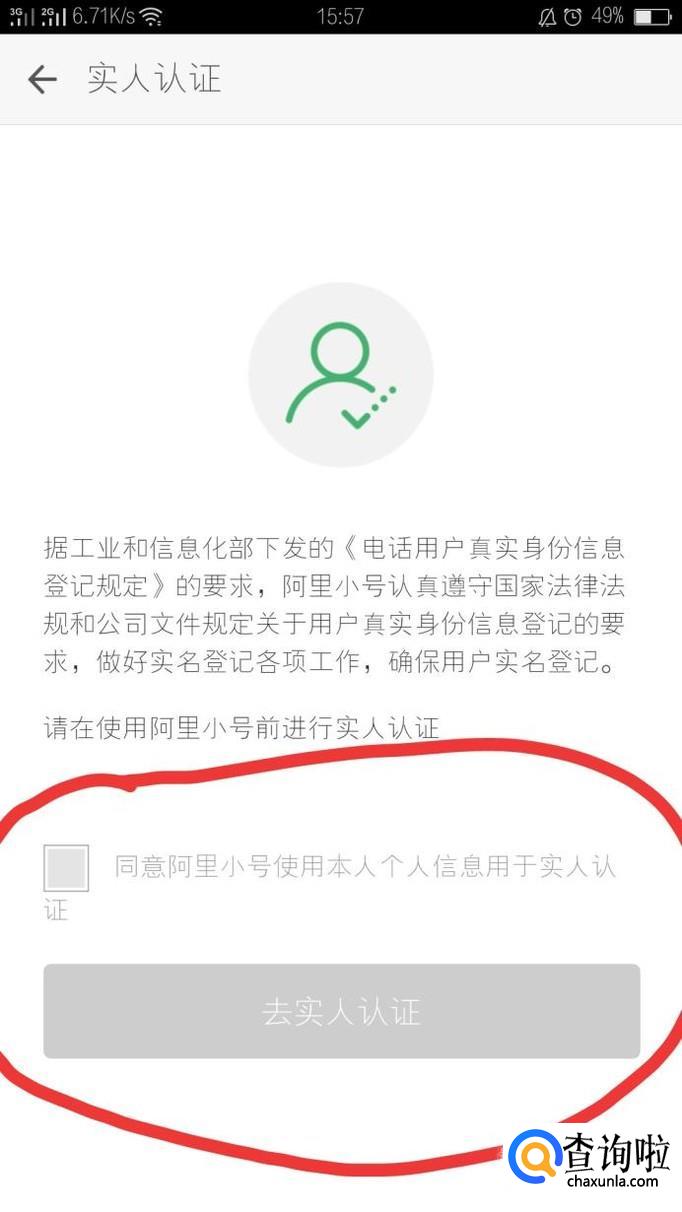Screen dimensions: 682x1212
Task: Check the 同意阿里小号使用本人个人信息 checkbox
Action: (66, 867)
